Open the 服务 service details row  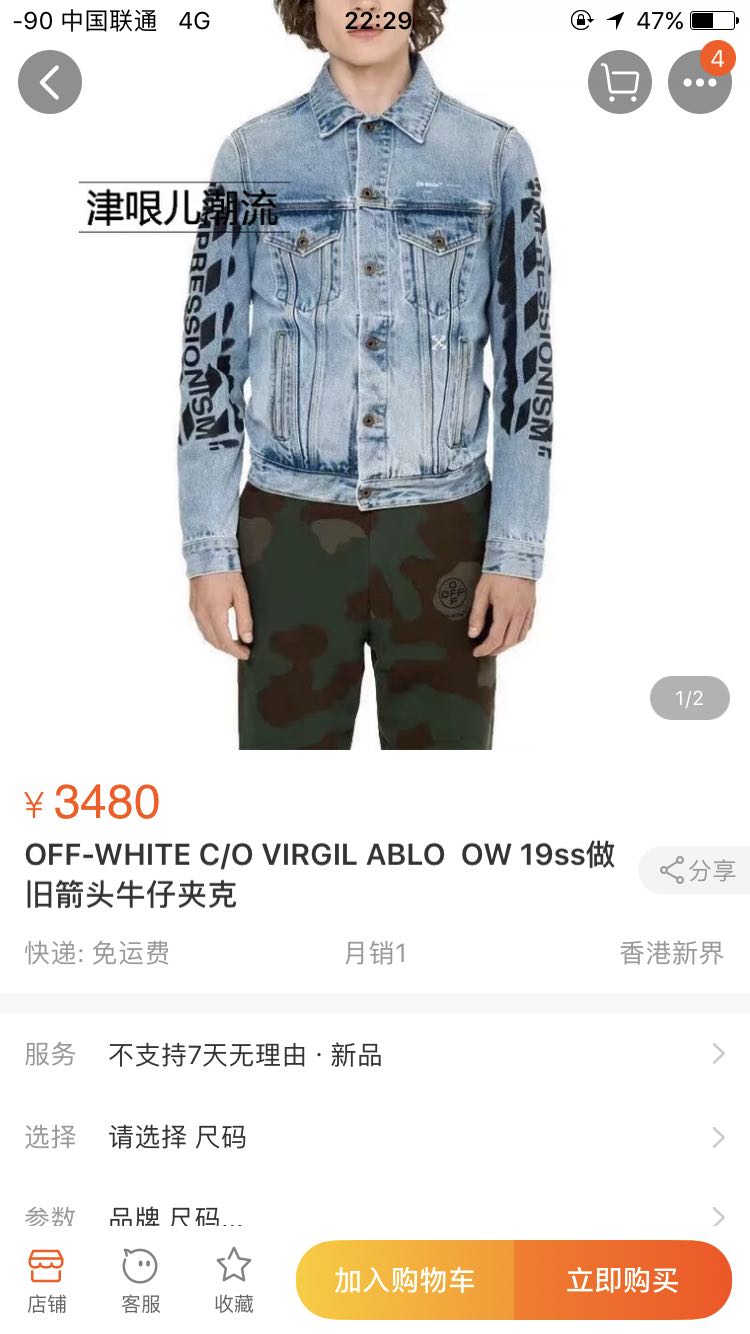click(375, 1055)
